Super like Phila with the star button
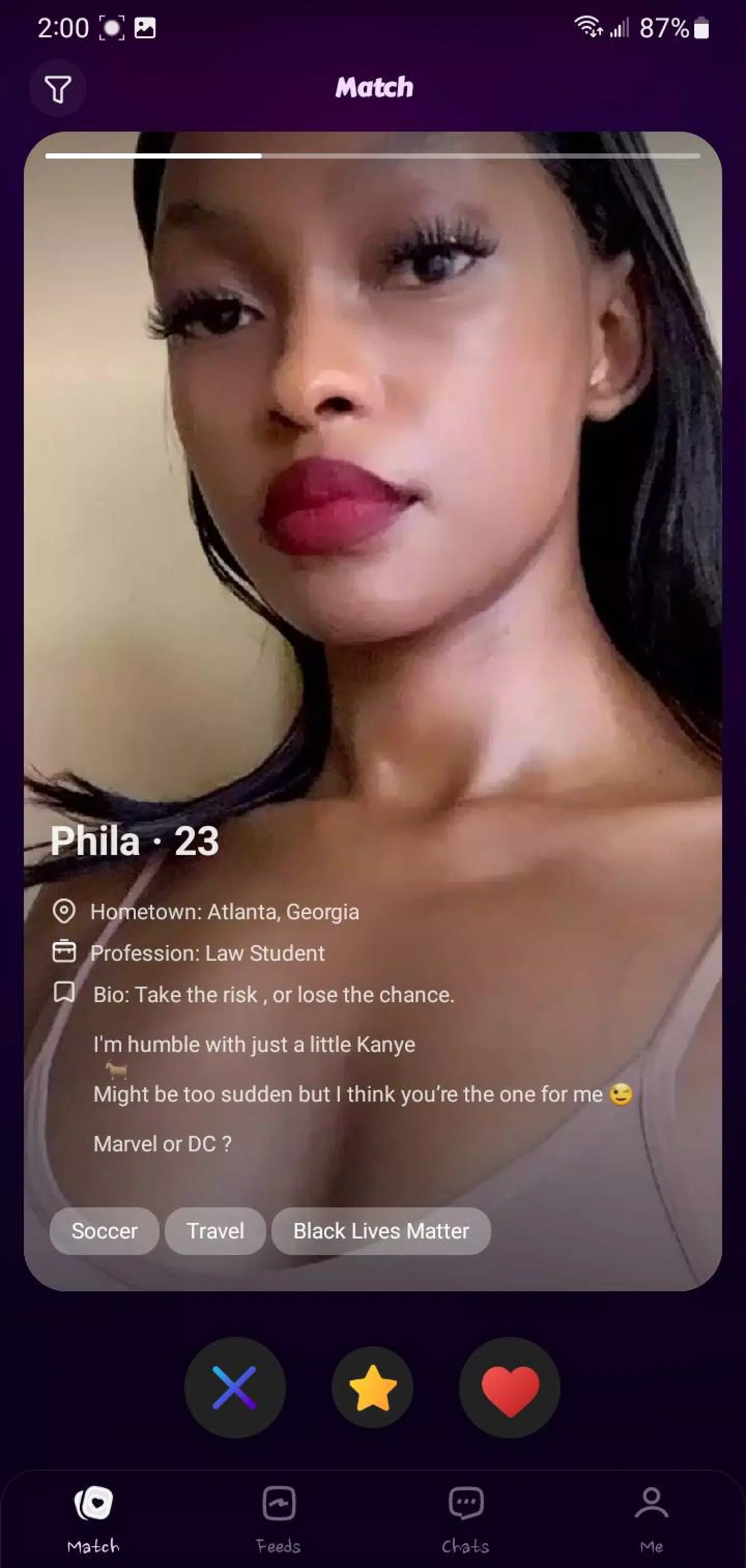This screenshot has height=1568, width=746. tap(372, 1387)
